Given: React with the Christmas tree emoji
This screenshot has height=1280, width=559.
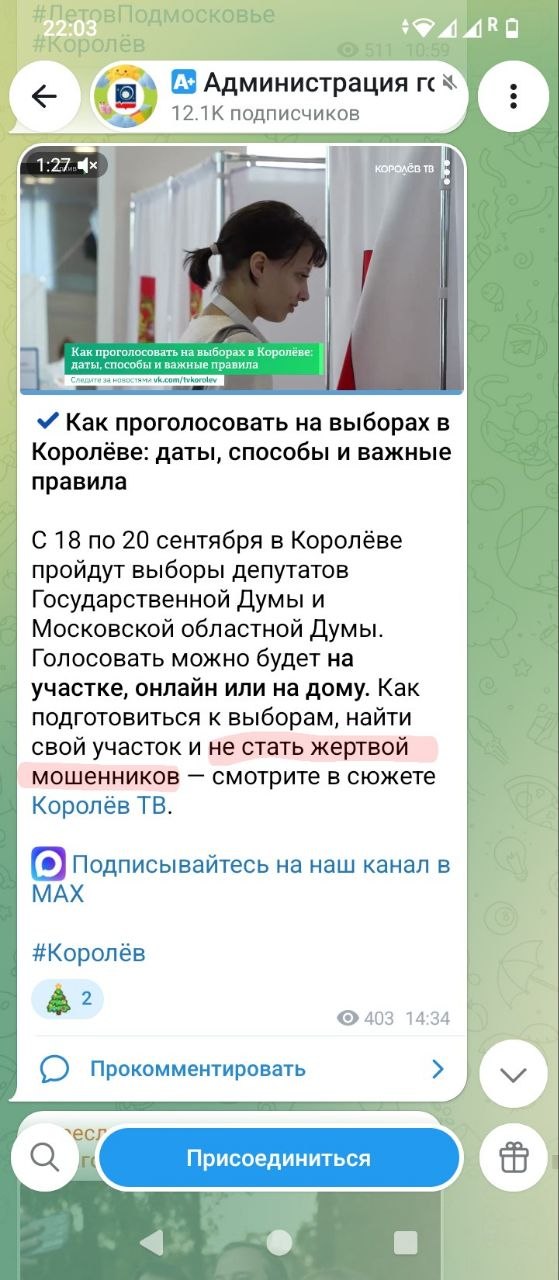Looking at the screenshot, I should 68,997.
